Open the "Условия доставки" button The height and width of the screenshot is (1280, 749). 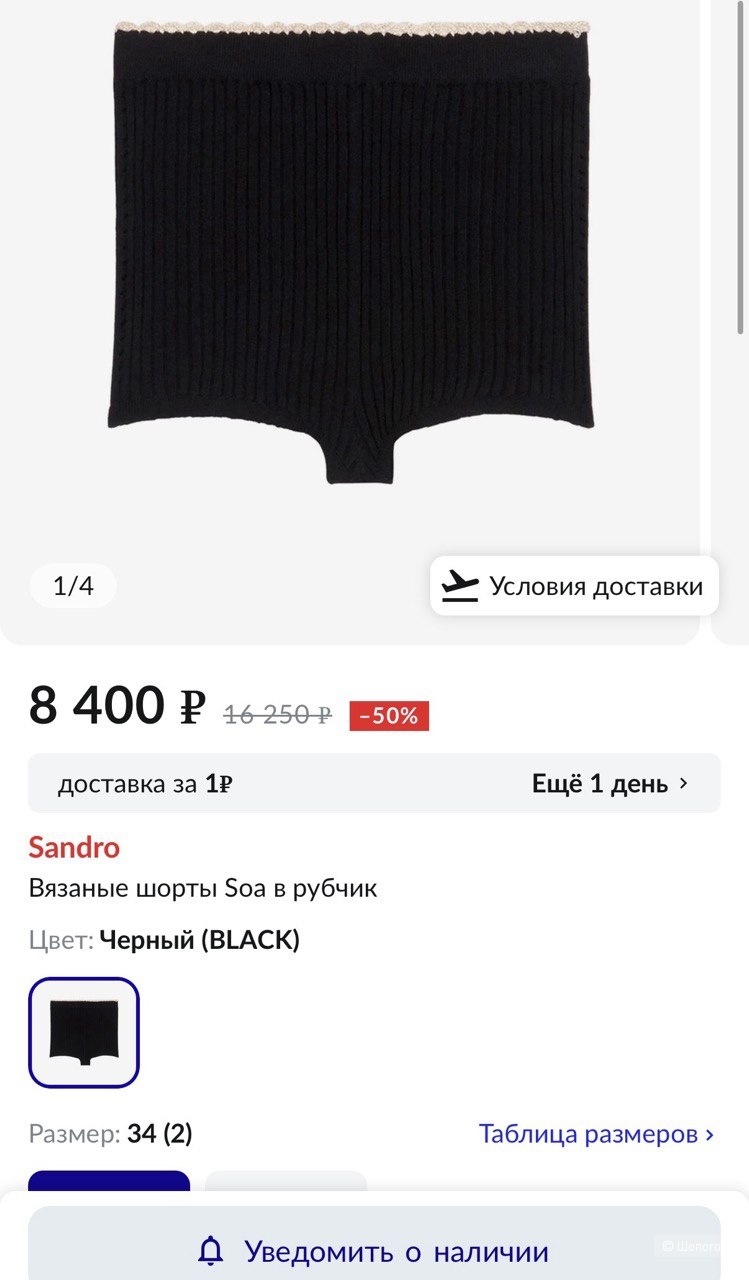click(x=575, y=586)
